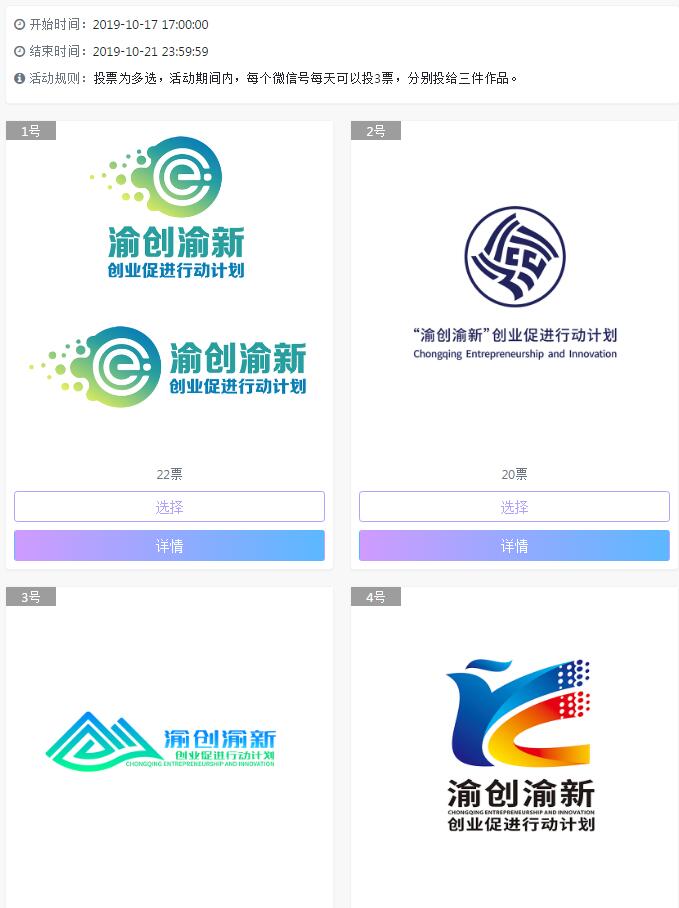Select entry 2号 for voting
Screen dimensions: 679x908
coord(514,506)
